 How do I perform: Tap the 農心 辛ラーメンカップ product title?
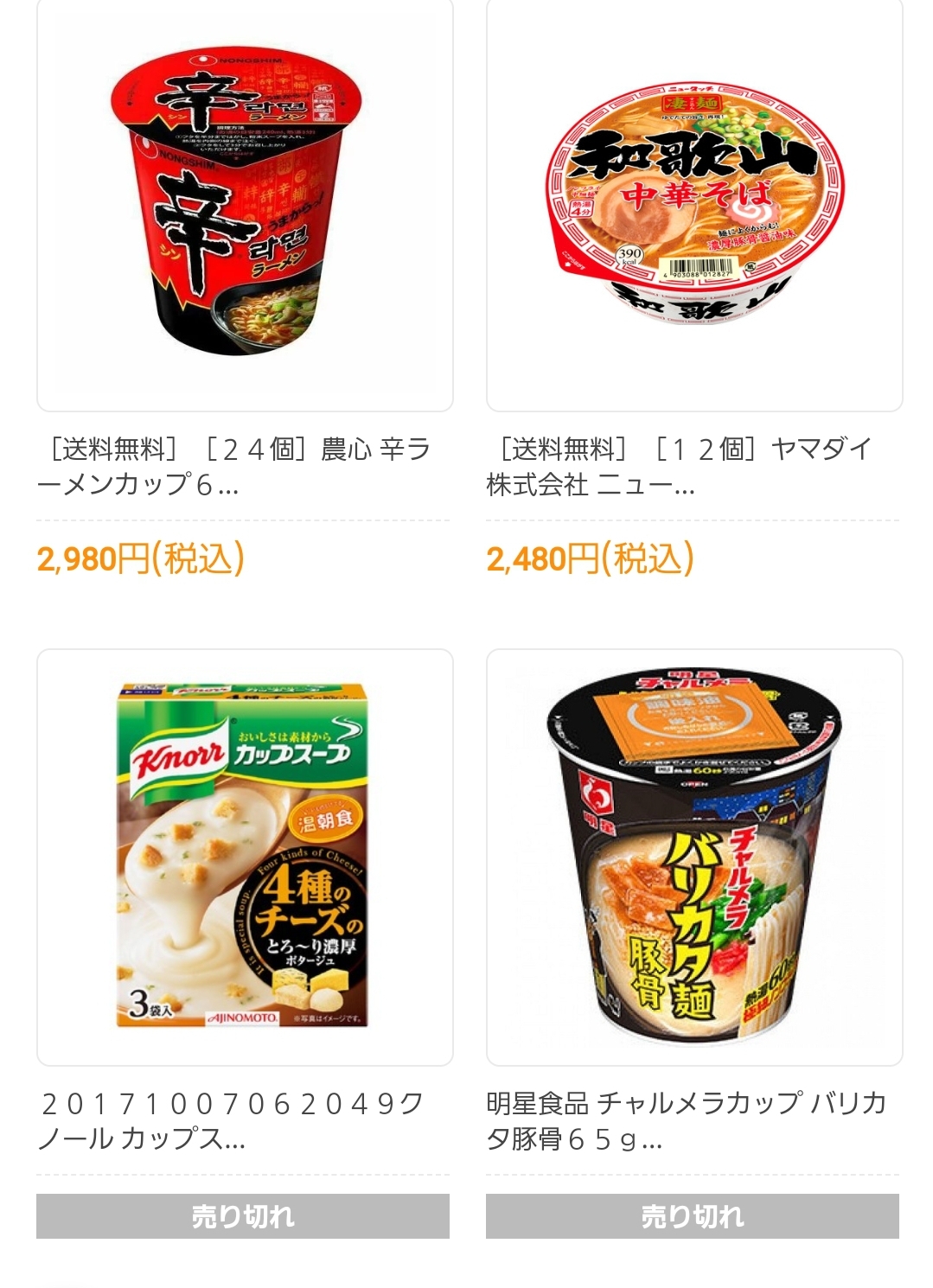tap(234, 467)
